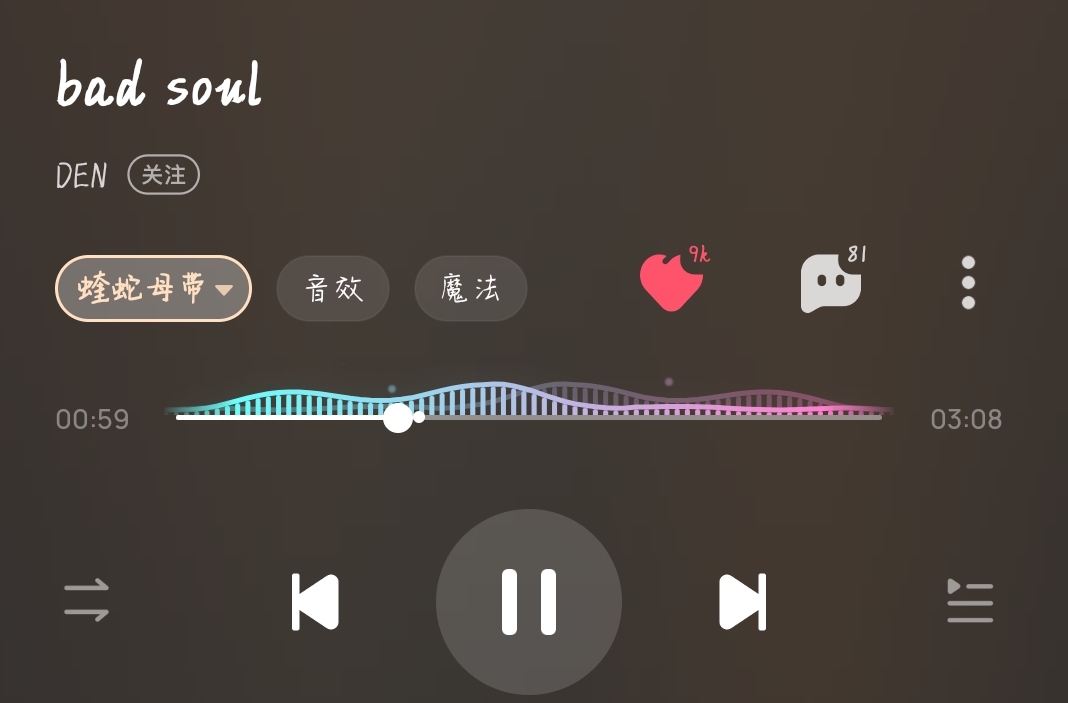The image size is (1068, 703).
Task: Open the 音效 sound effects chip
Action: pos(333,288)
